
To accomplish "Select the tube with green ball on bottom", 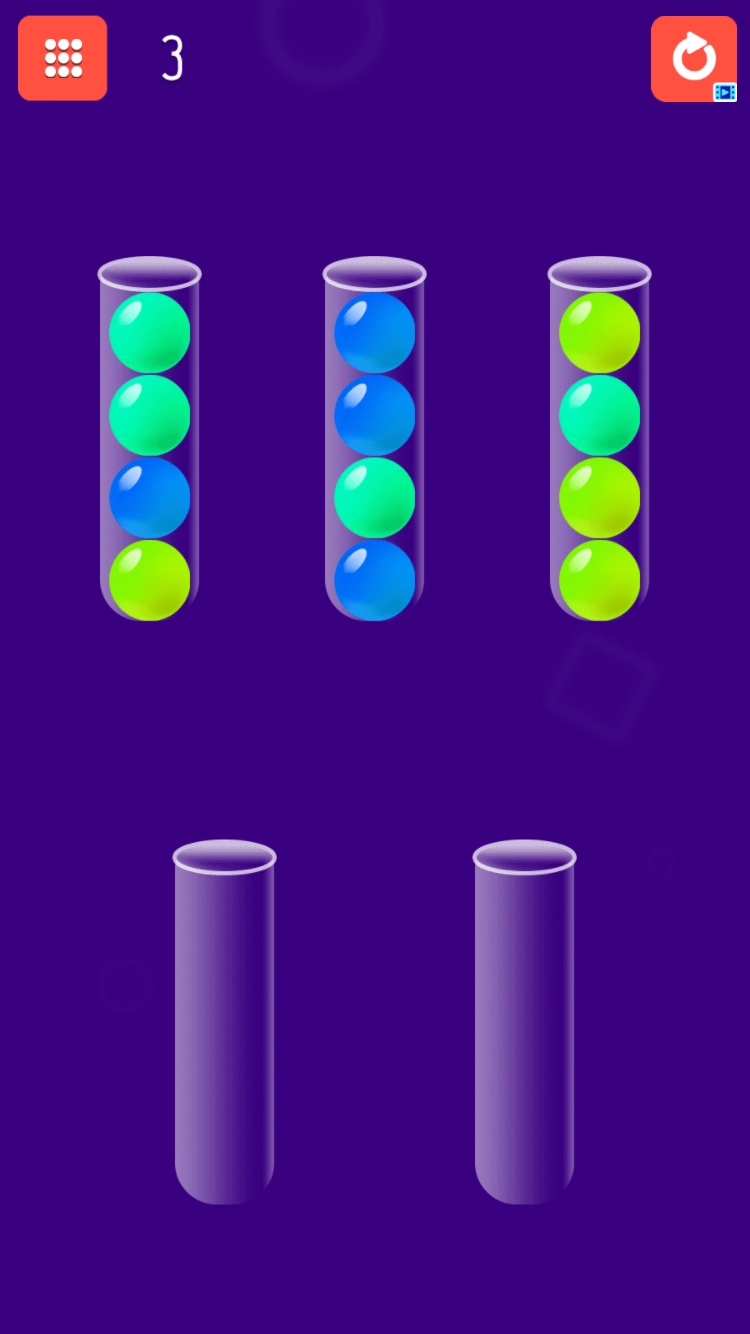I will tap(149, 440).
